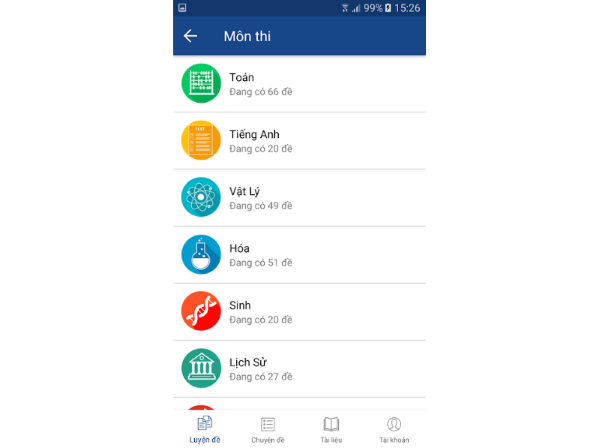The image size is (600, 448).
Task: Choose the Sinh subject
Action: [x=300, y=311]
